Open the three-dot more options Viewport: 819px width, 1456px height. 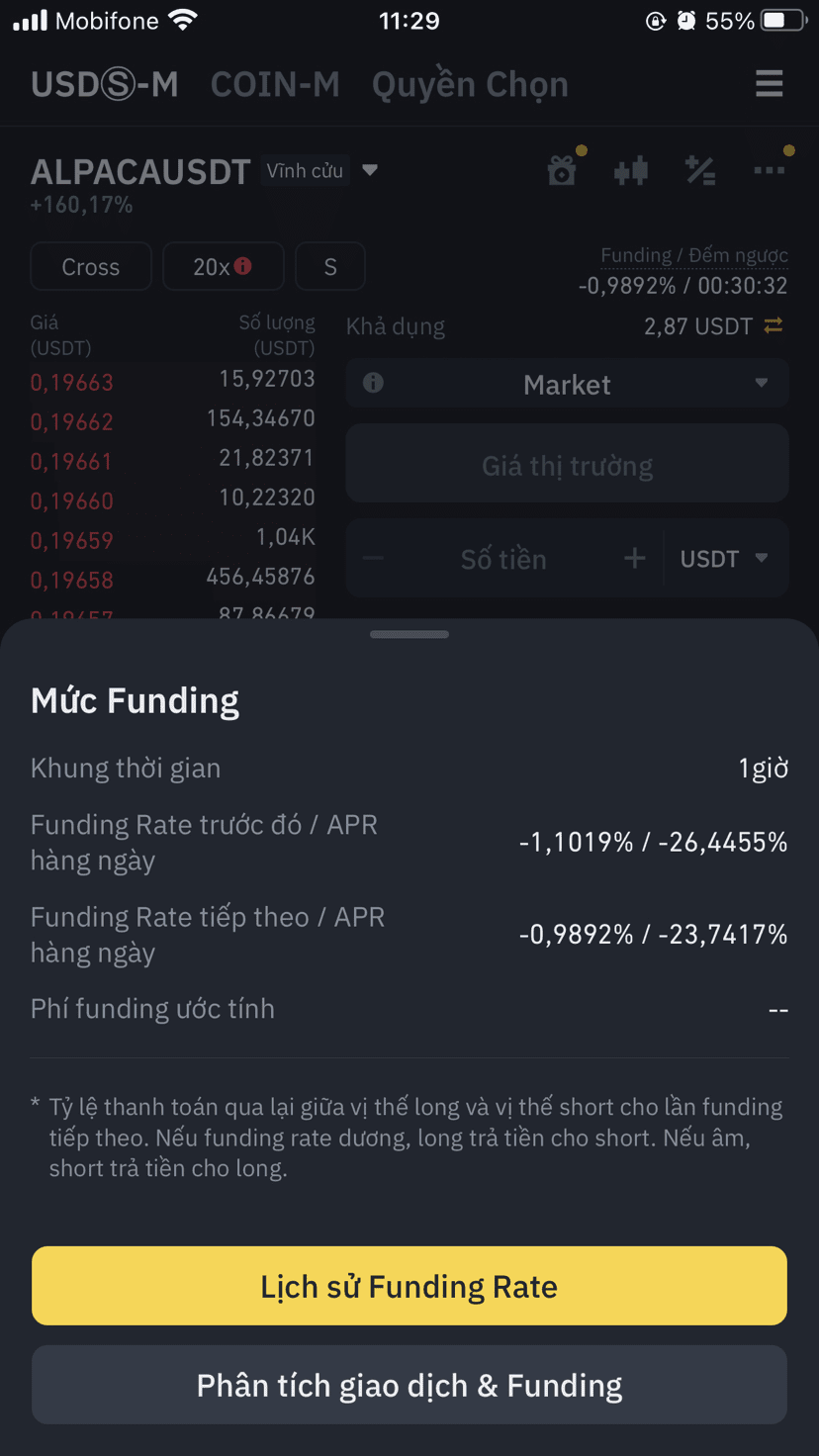click(x=770, y=170)
